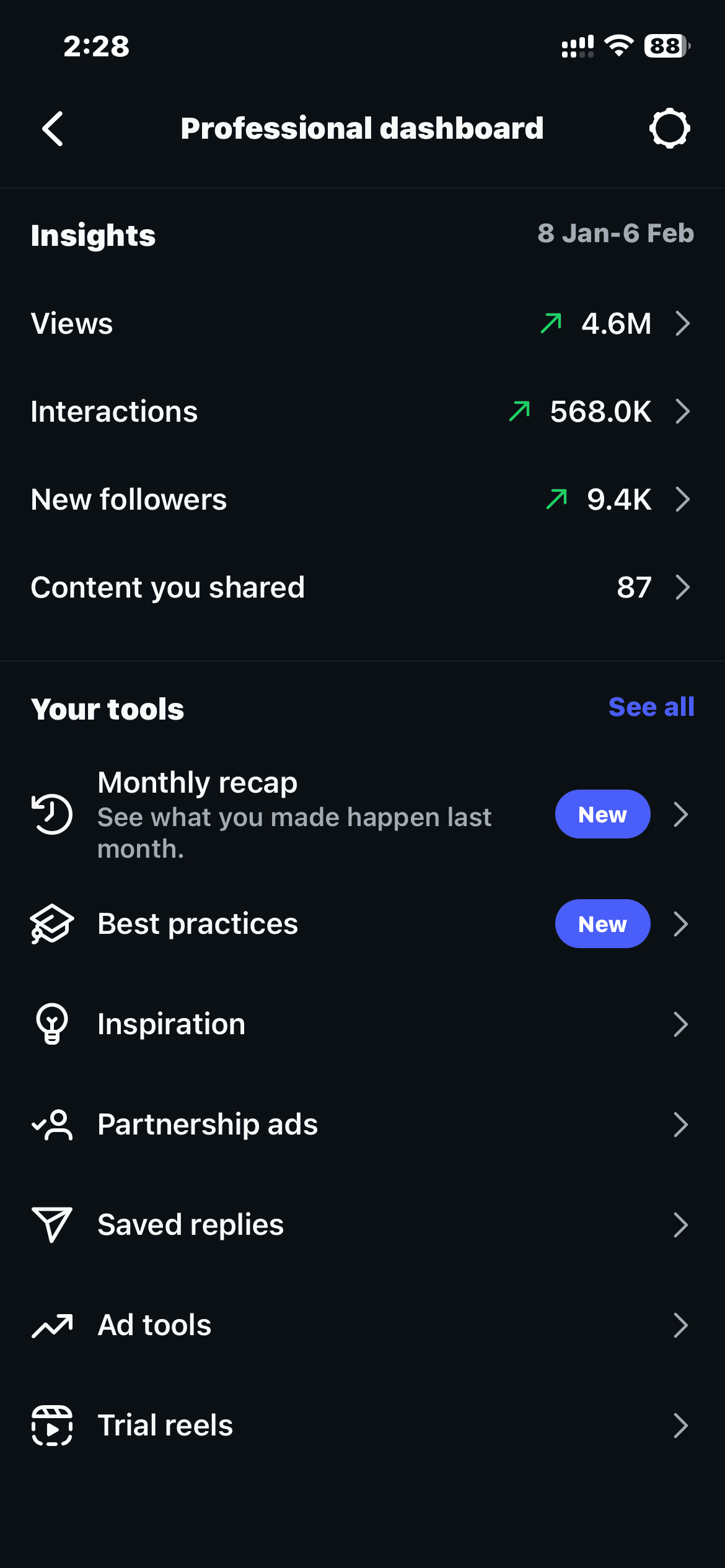The image size is (725, 1568).
Task: Expand the Interactions row chevron
Action: [682, 411]
